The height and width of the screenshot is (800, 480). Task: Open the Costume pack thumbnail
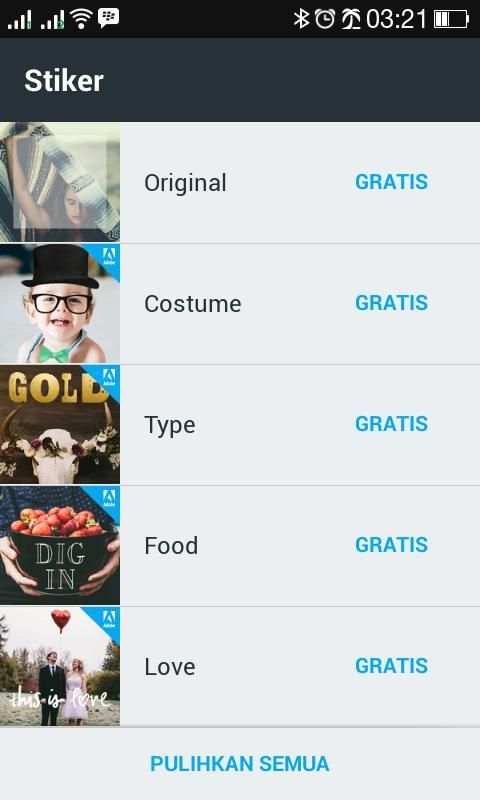(x=60, y=304)
